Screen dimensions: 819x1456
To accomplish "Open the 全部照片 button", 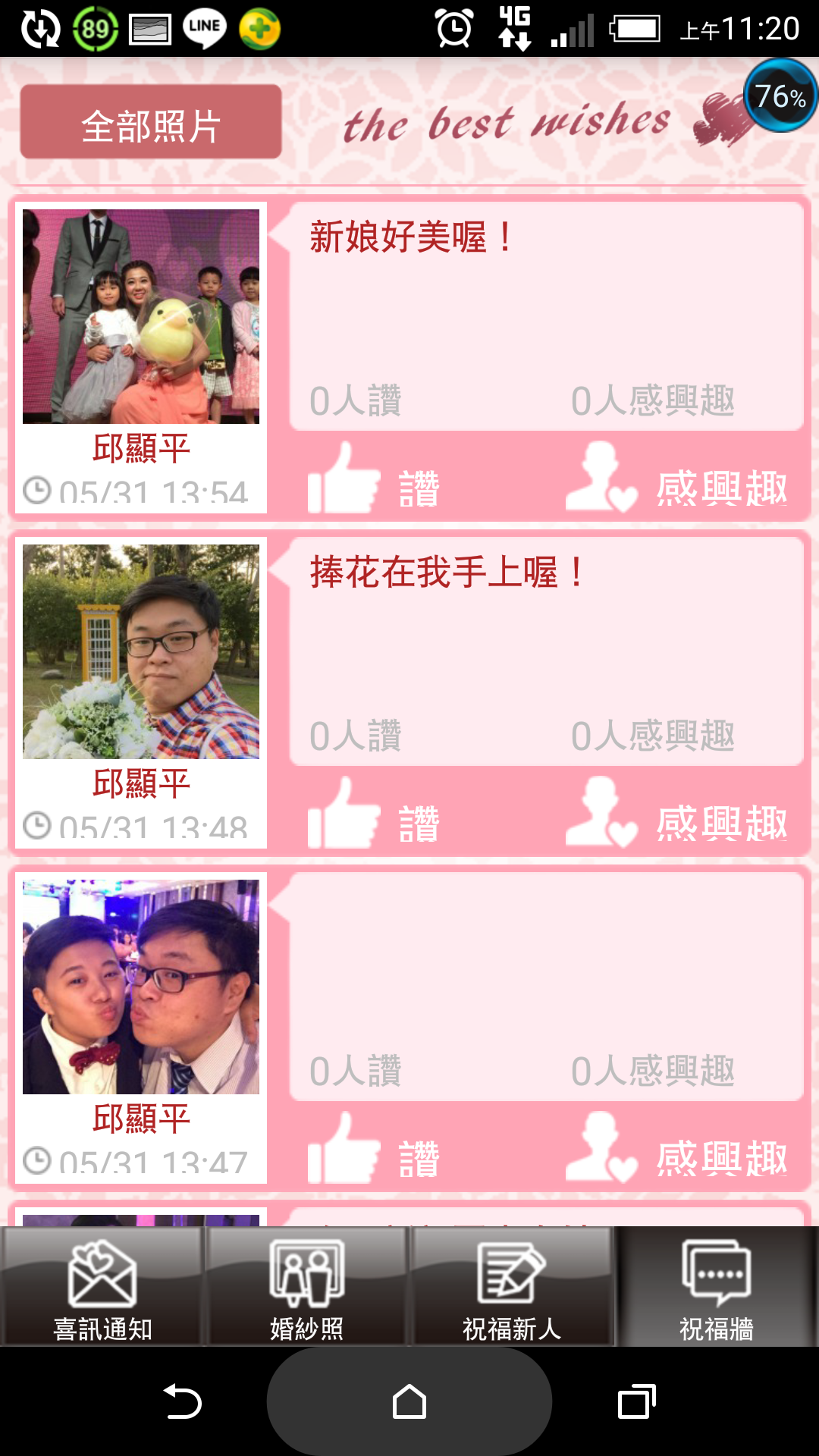I will [x=151, y=122].
